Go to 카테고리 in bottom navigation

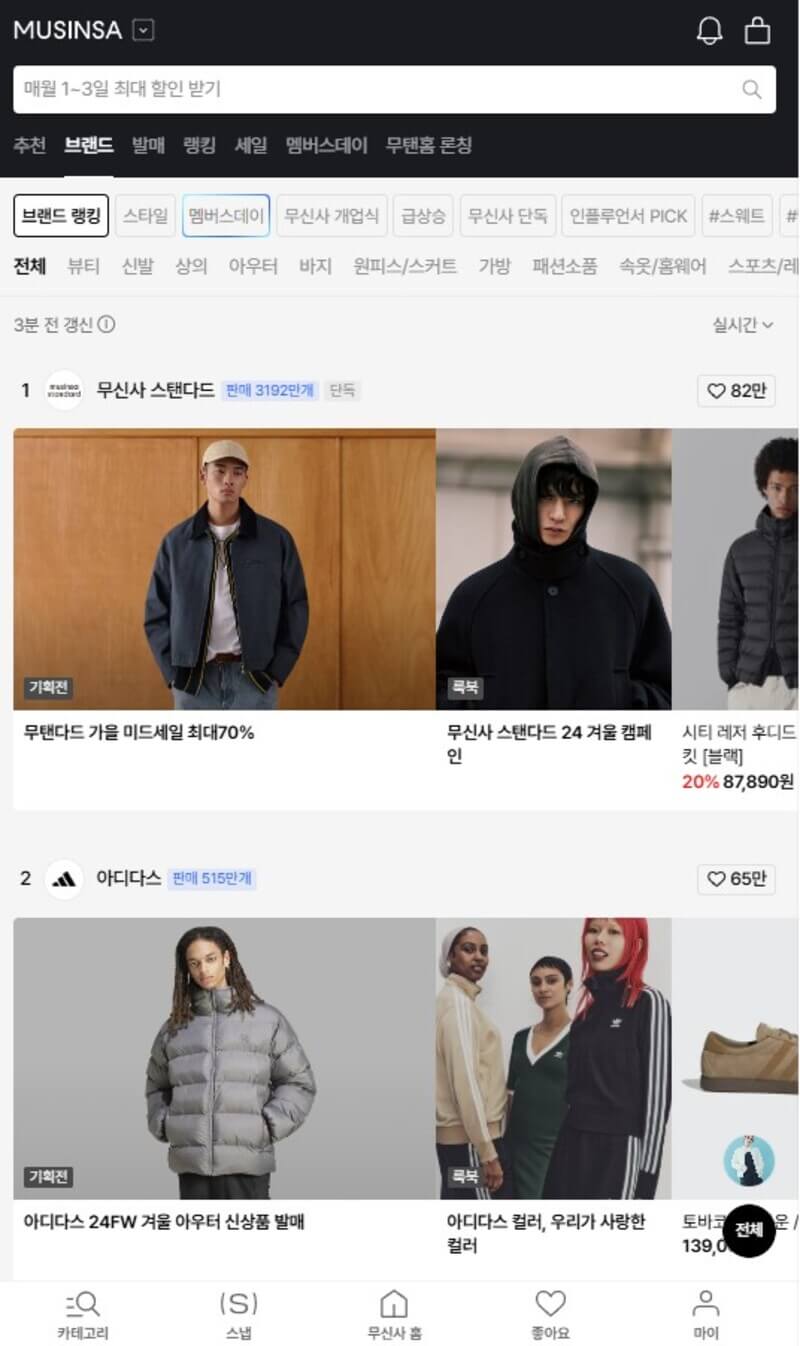82,1314
